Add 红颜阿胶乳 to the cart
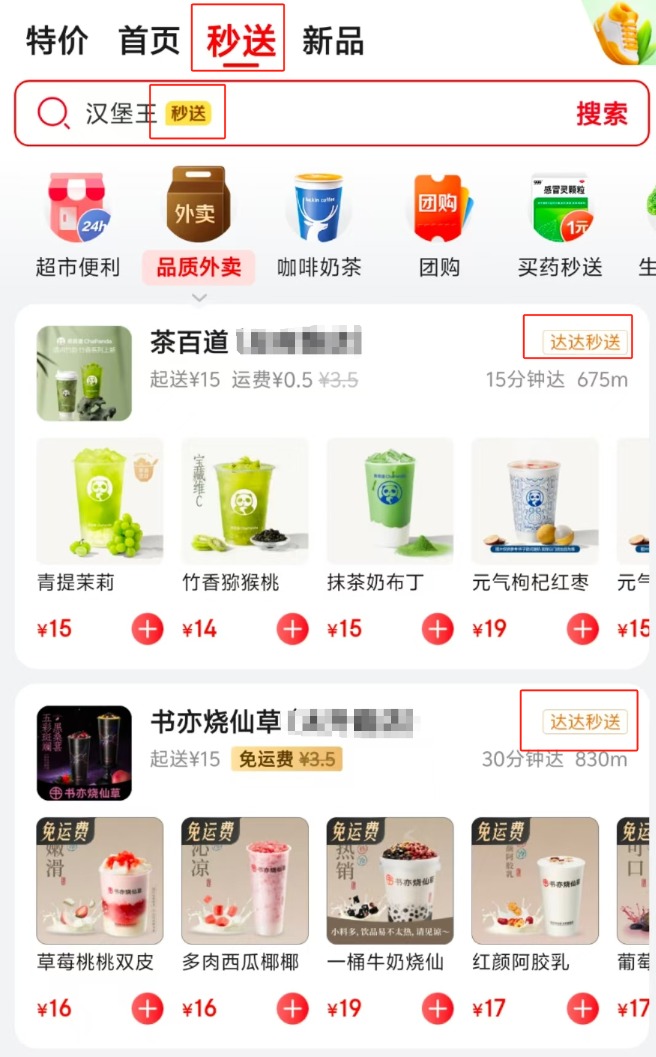Viewport: 656px width, 1057px height. [582, 1009]
